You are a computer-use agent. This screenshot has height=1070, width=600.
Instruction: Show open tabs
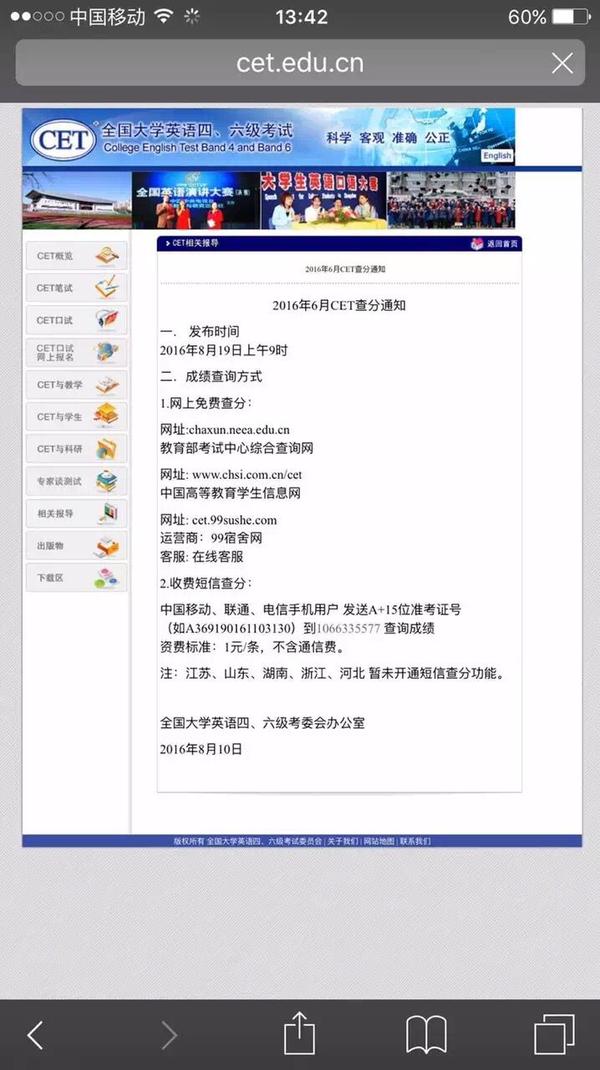click(554, 1035)
